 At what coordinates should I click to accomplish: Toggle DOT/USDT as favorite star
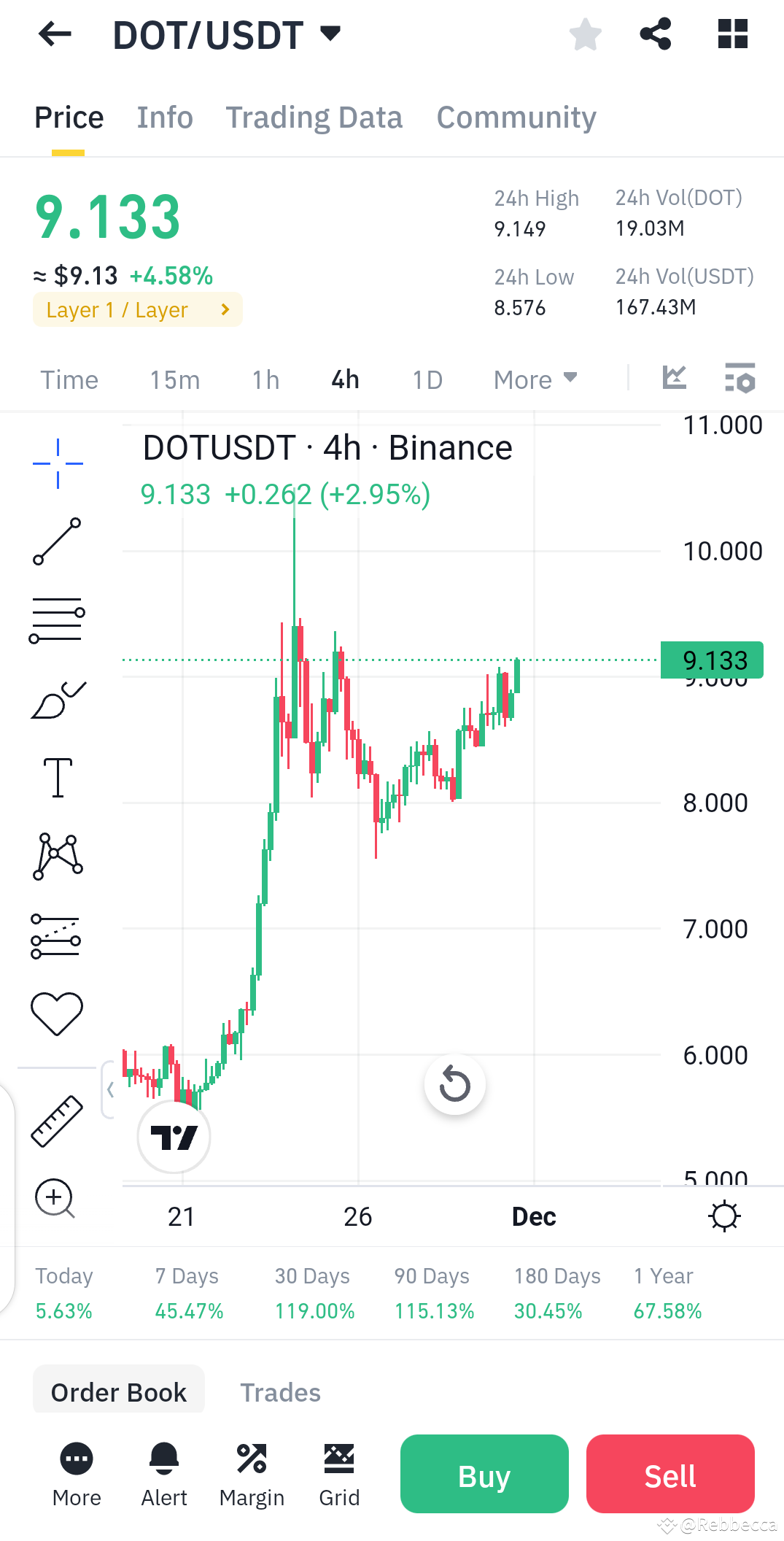click(585, 34)
